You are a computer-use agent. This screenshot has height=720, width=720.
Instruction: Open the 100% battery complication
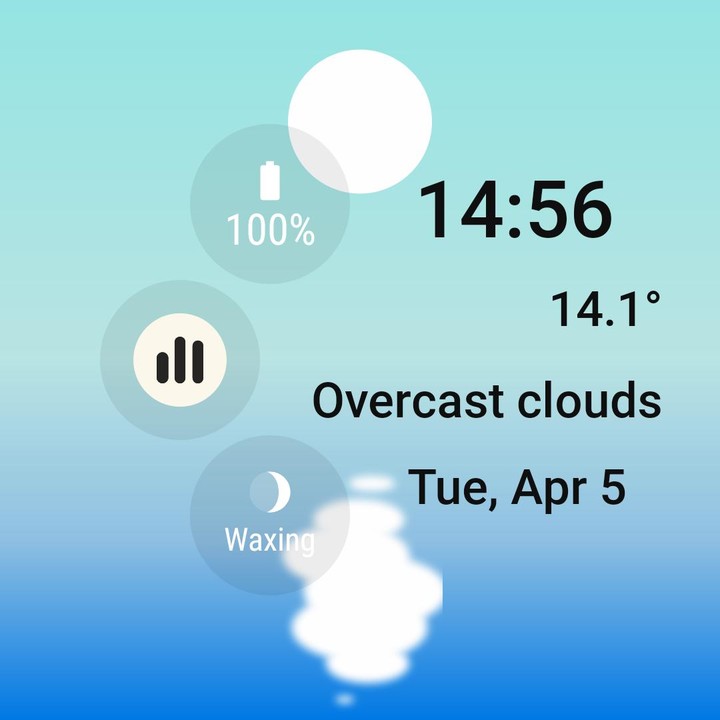coord(268,206)
